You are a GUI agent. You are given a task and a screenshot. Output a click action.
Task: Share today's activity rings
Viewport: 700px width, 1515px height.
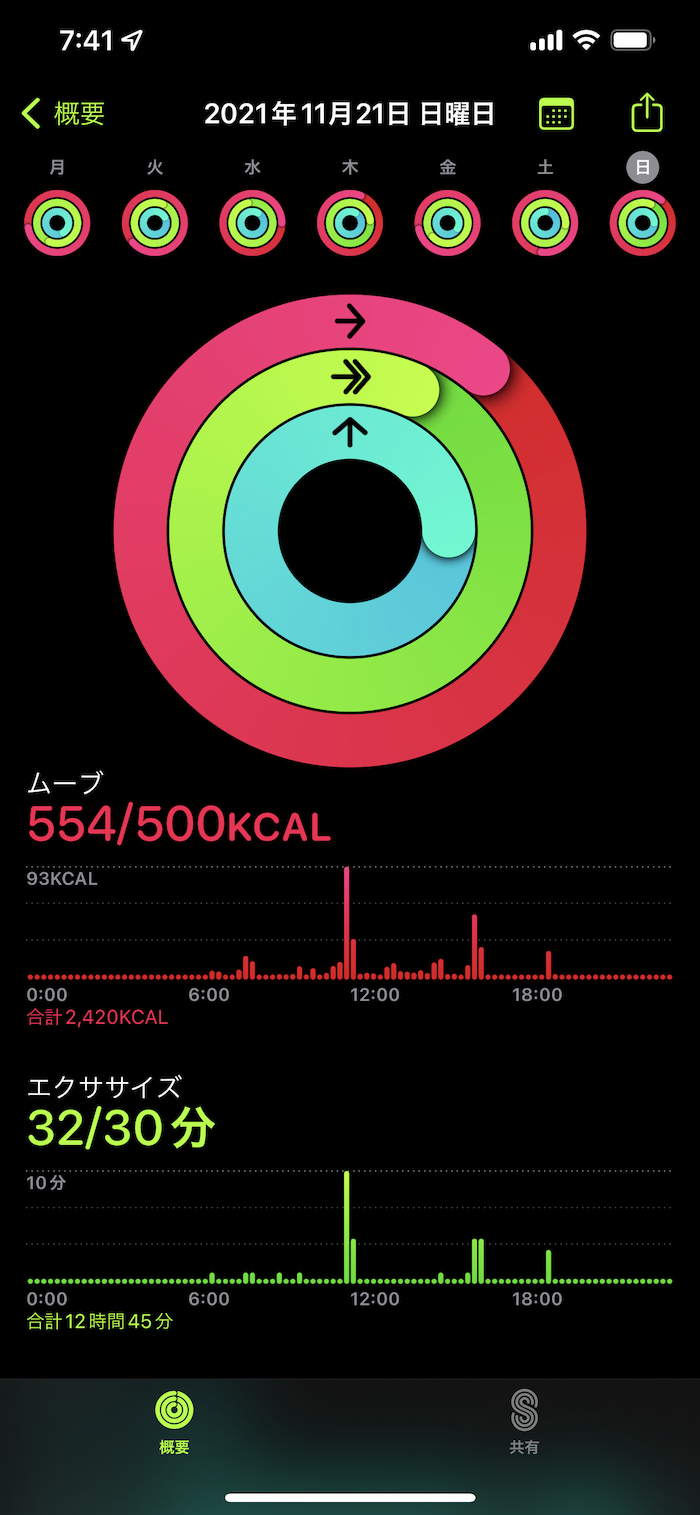[x=647, y=113]
